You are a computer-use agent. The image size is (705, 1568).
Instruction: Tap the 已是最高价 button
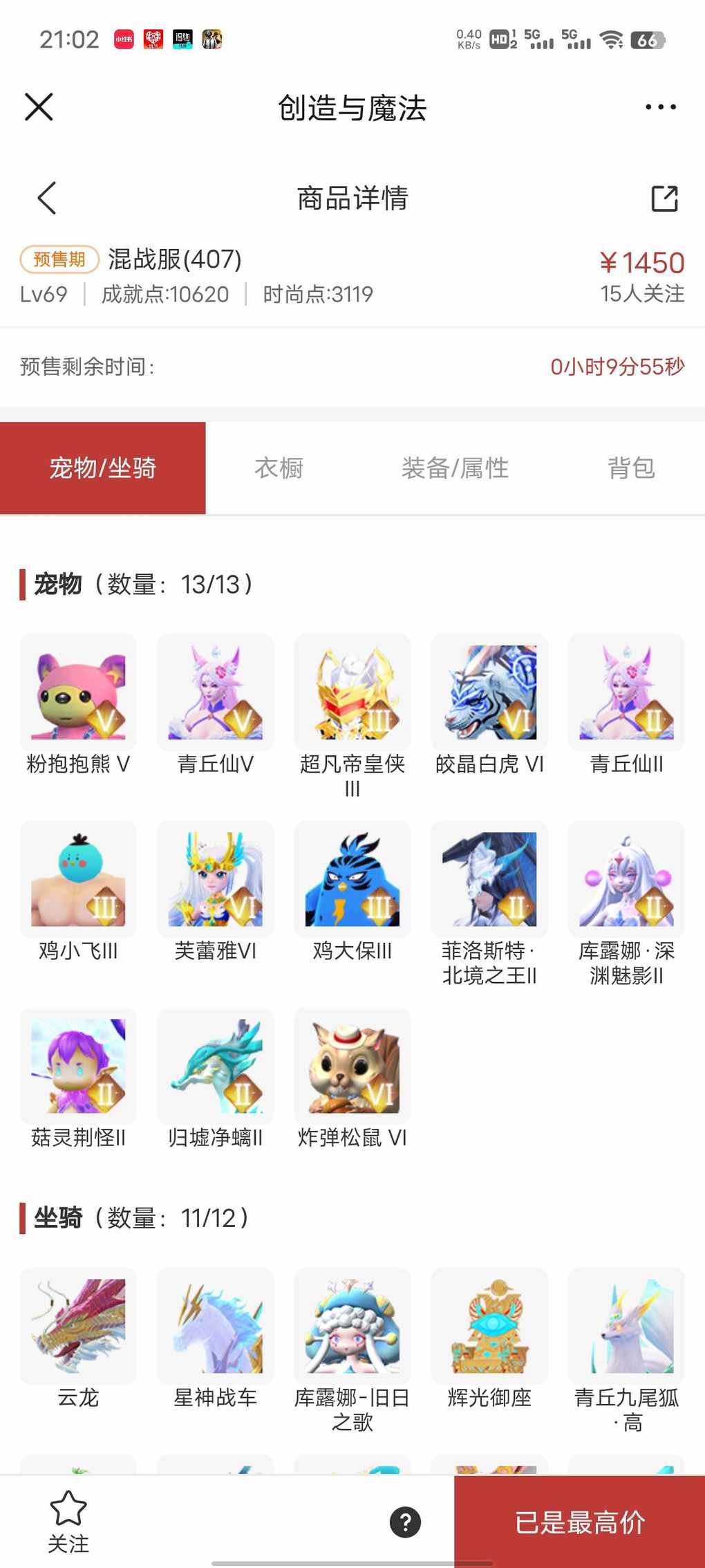[x=580, y=1522]
